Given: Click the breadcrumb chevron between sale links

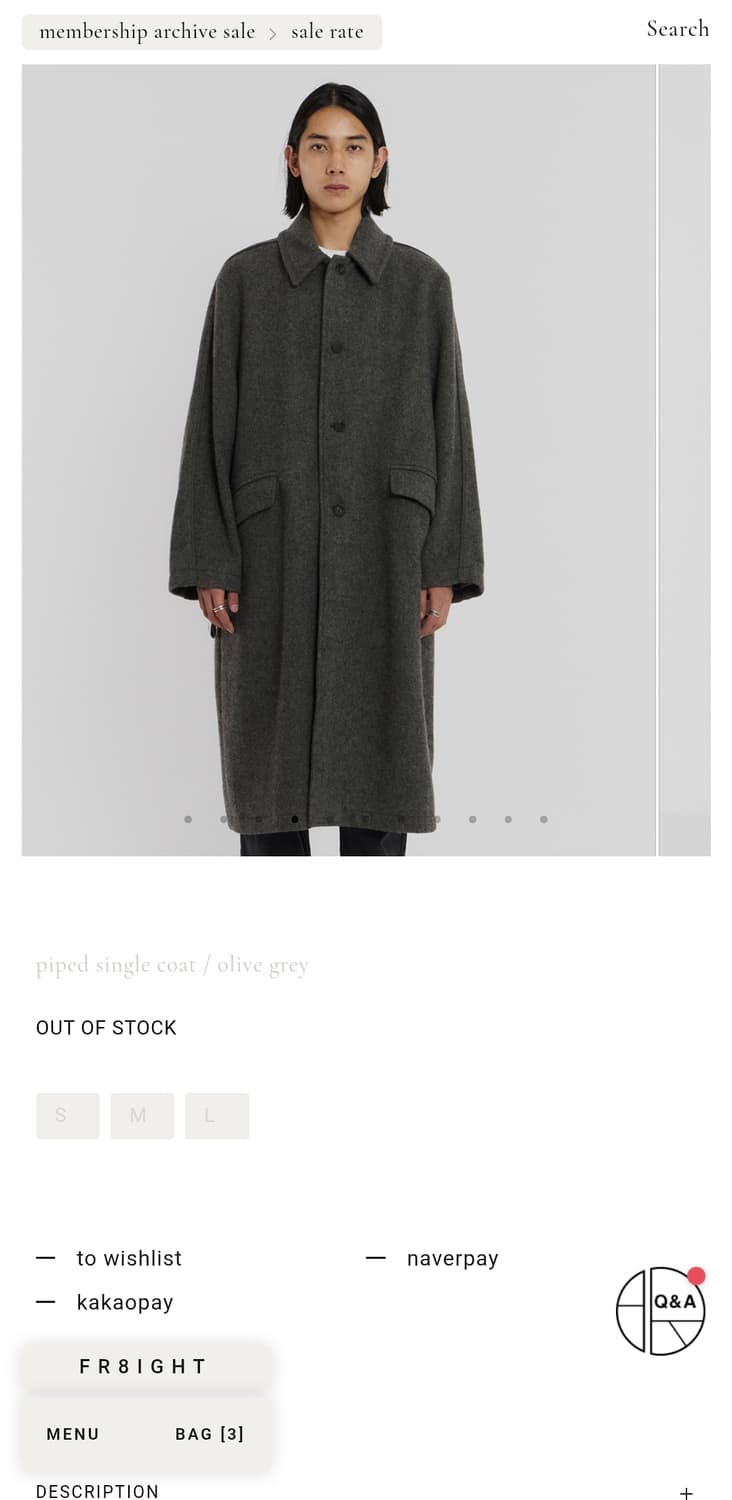Looking at the screenshot, I should point(271,32).
